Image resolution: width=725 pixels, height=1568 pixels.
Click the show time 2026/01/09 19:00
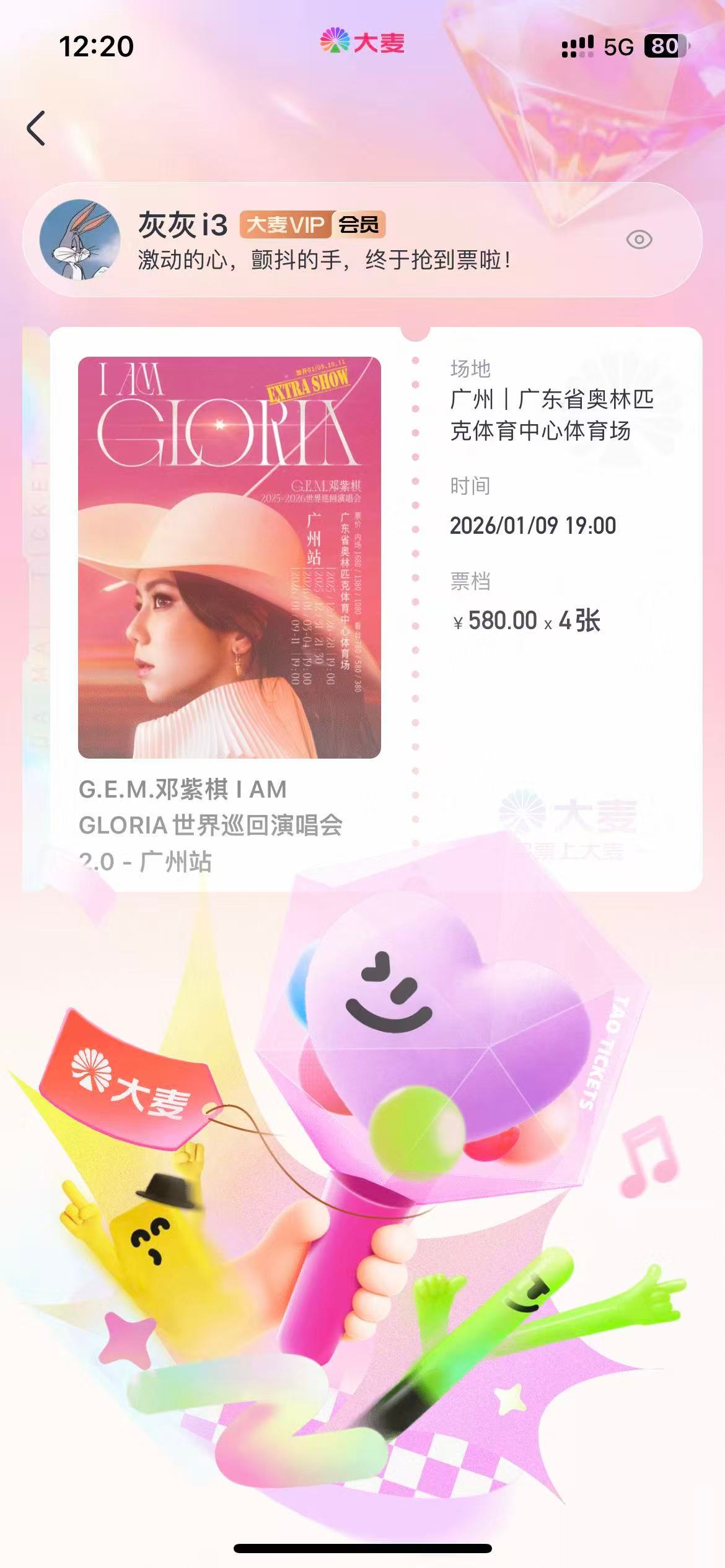pyautogui.click(x=532, y=526)
